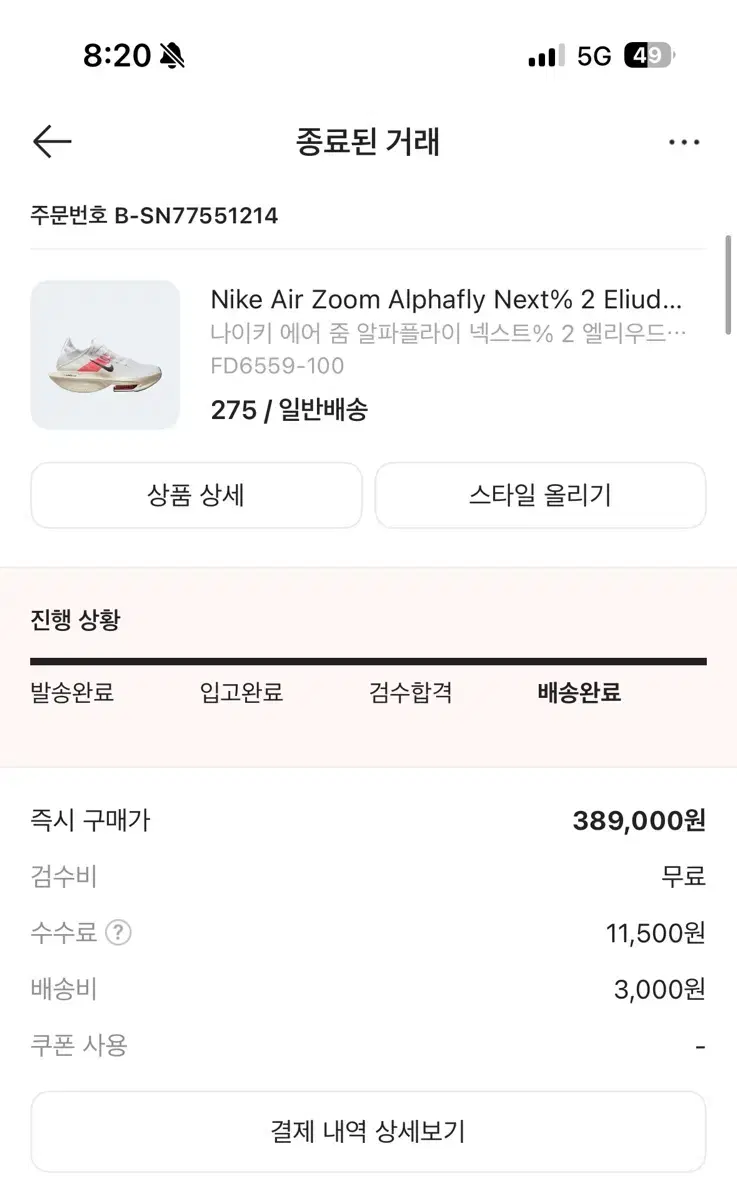
Task: Select the 입고완료 stage label
Action: (242, 693)
